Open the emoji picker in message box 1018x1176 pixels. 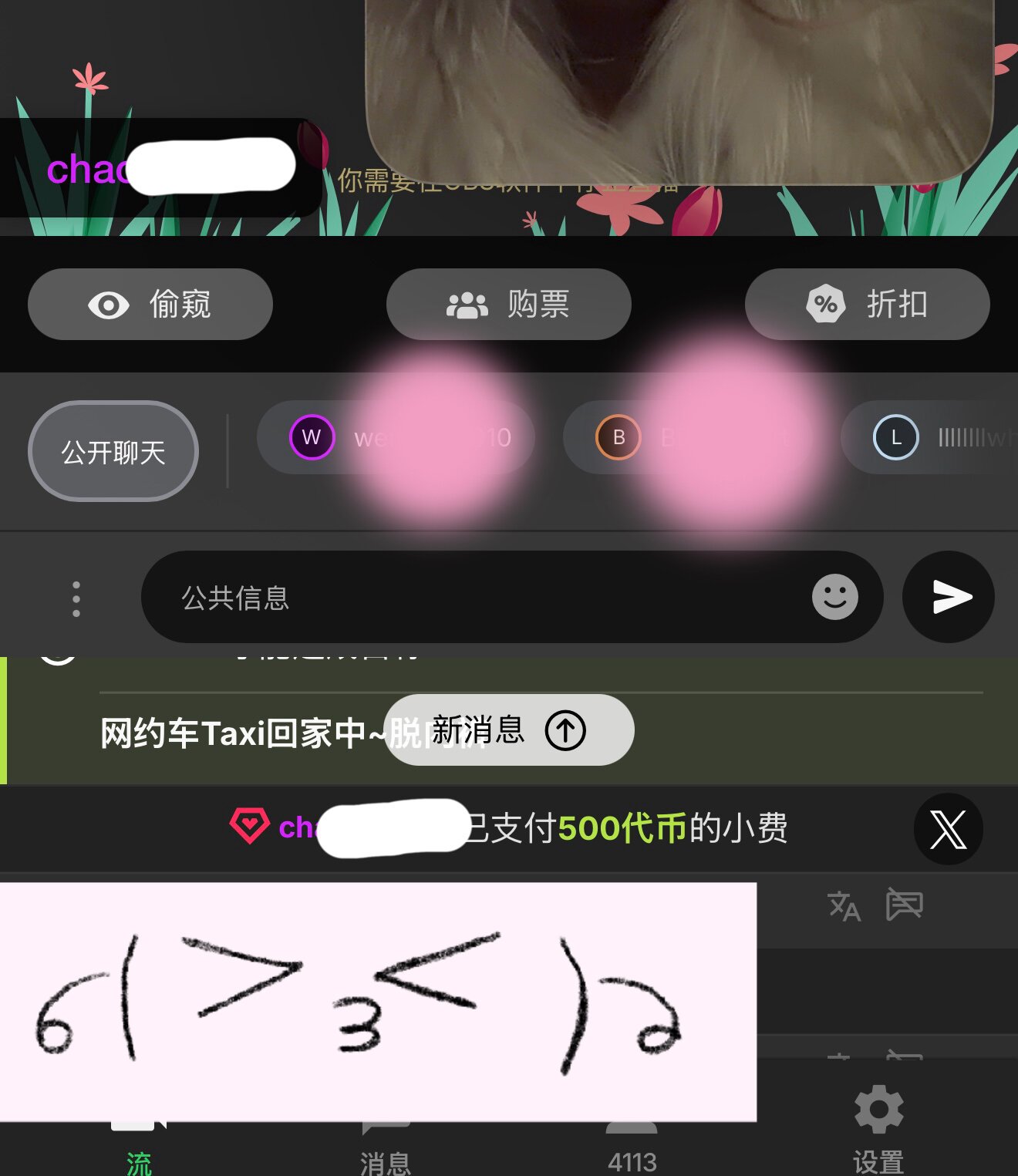tap(834, 597)
